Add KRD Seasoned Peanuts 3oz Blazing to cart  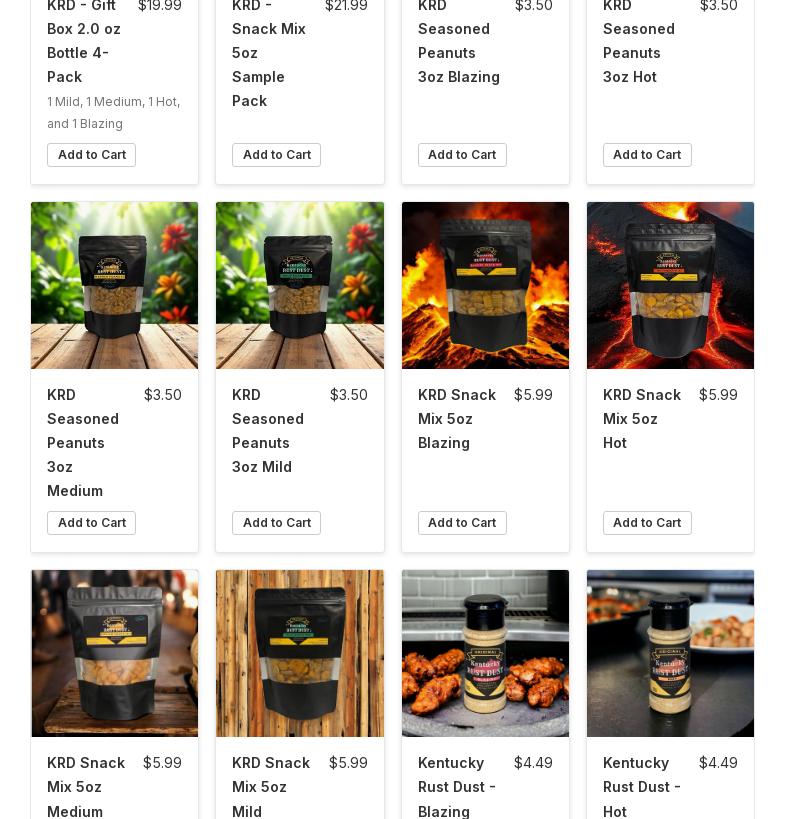click(462, 155)
